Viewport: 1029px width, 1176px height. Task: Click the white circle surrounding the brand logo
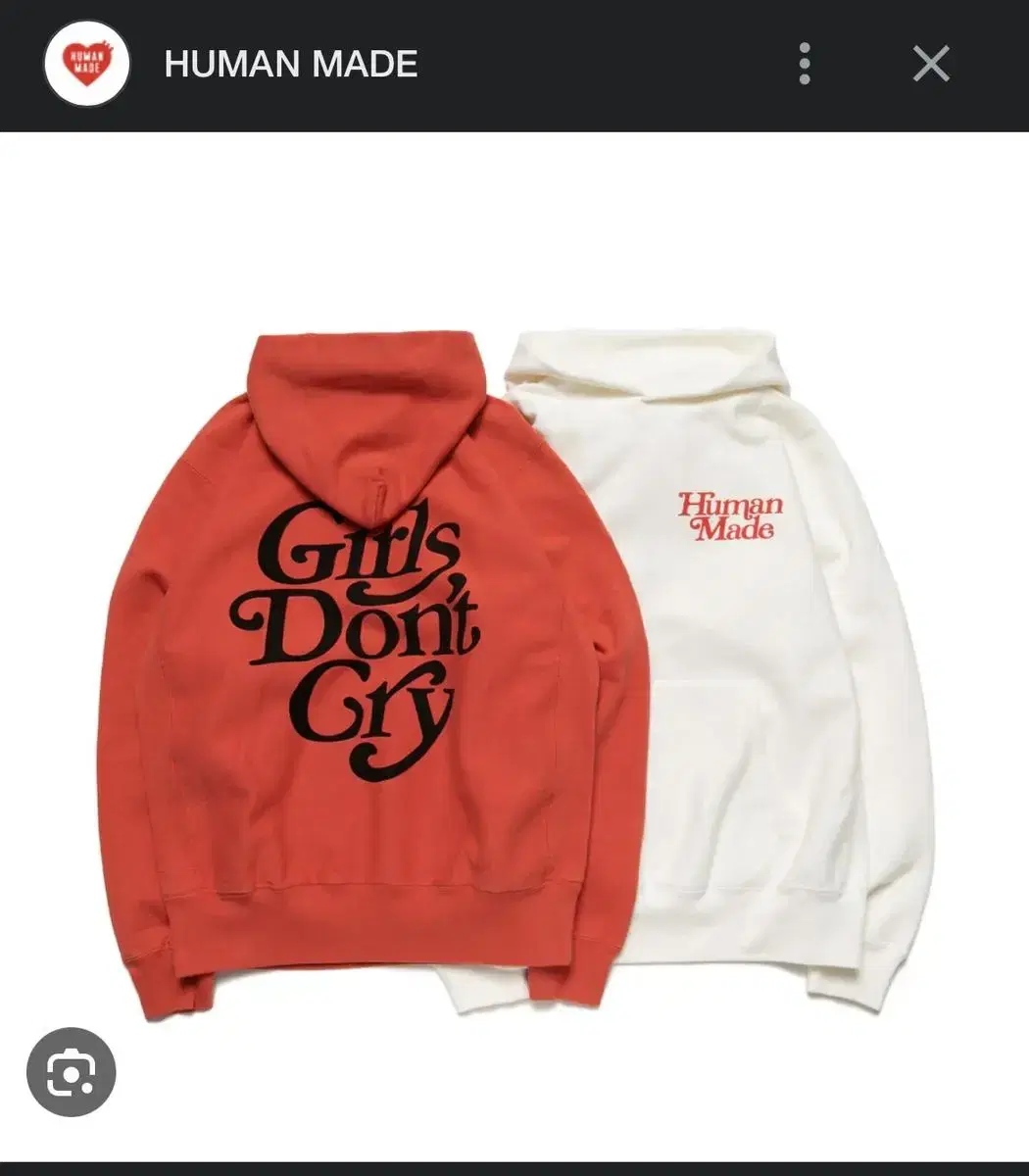pos(86,63)
